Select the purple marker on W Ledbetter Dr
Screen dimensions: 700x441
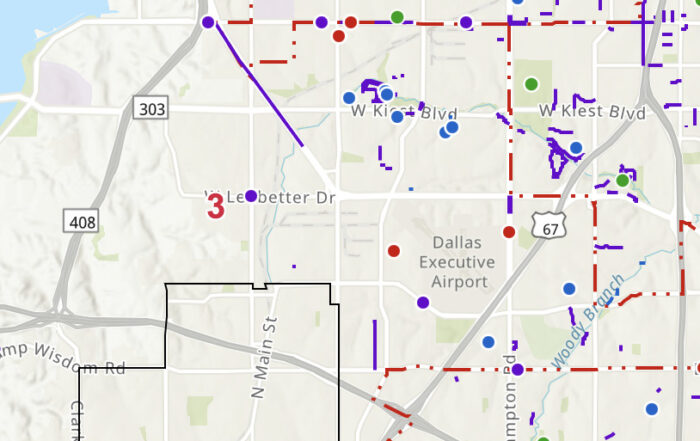pyautogui.click(x=251, y=196)
